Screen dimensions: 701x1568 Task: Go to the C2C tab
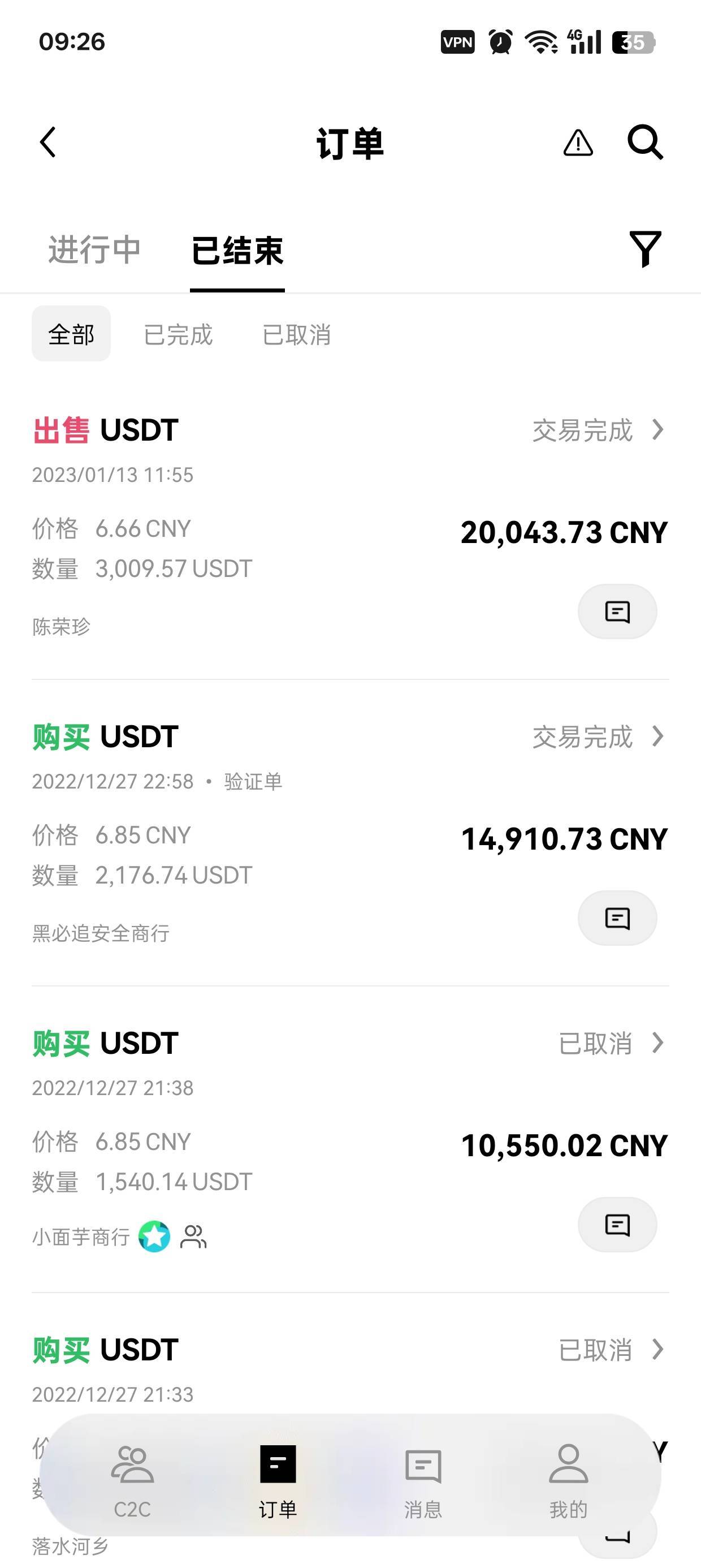click(132, 1481)
